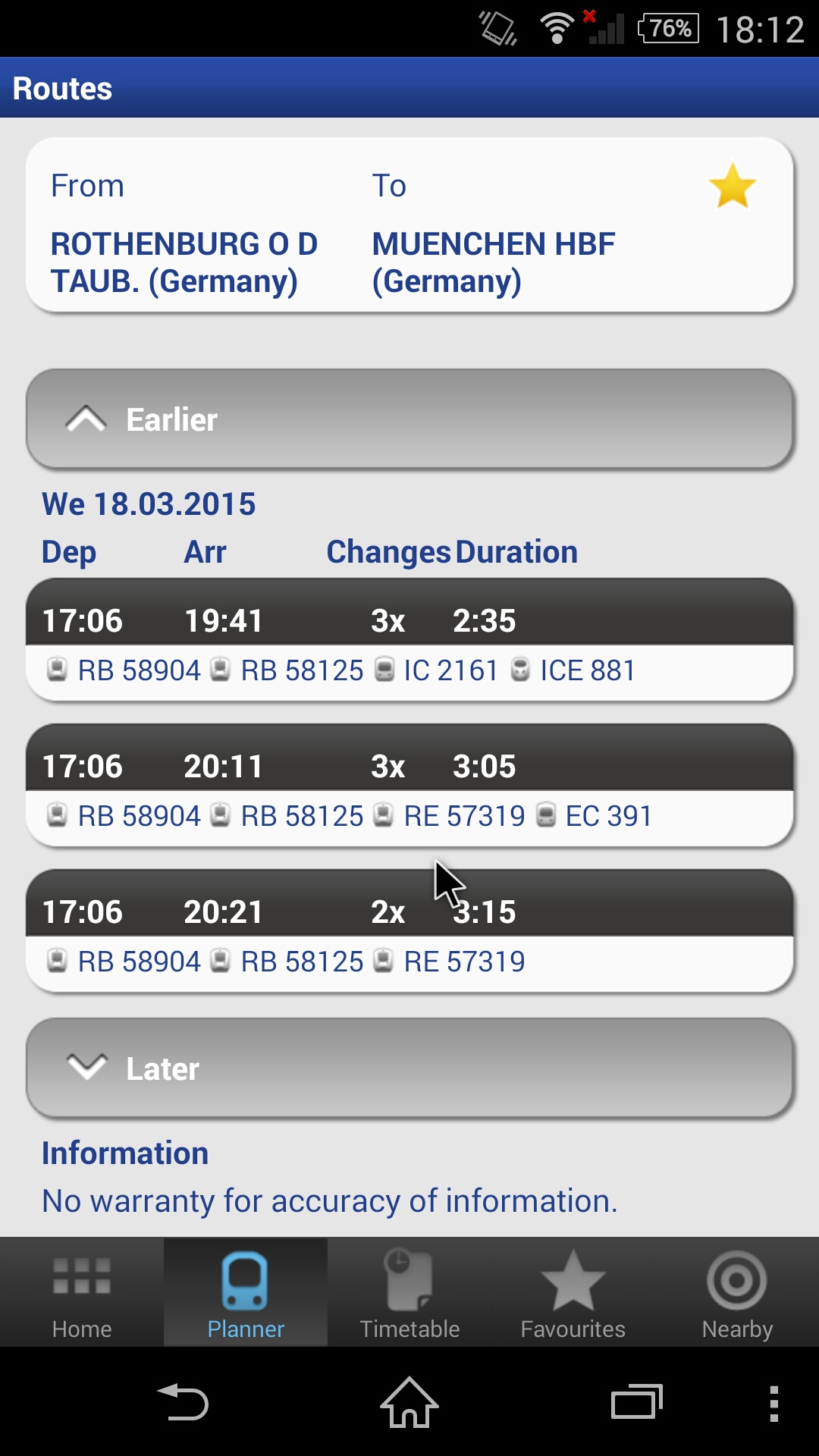This screenshot has width=819, height=1456.
Task: Open the route arriving at 20:21
Action: point(409,932)
